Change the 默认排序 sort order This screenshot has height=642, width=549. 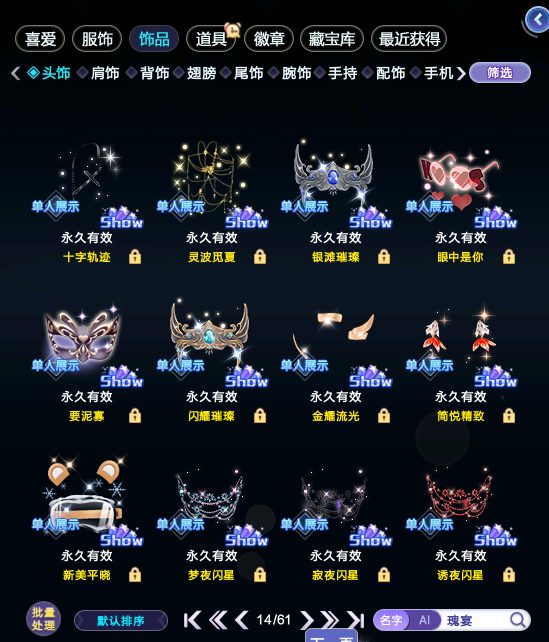click(x=121, y=621)
